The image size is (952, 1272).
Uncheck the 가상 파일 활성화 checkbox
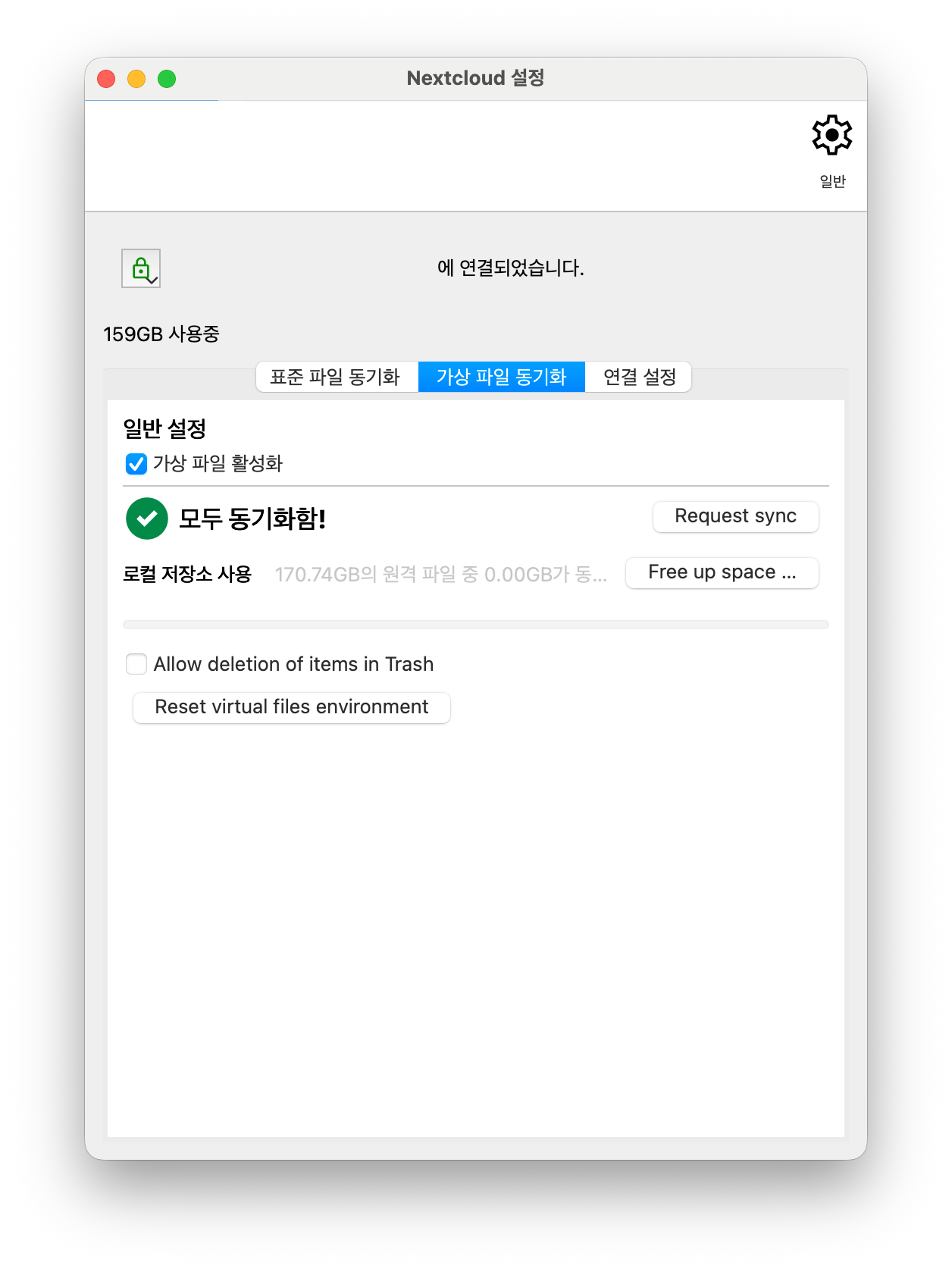tap(136, 463)
